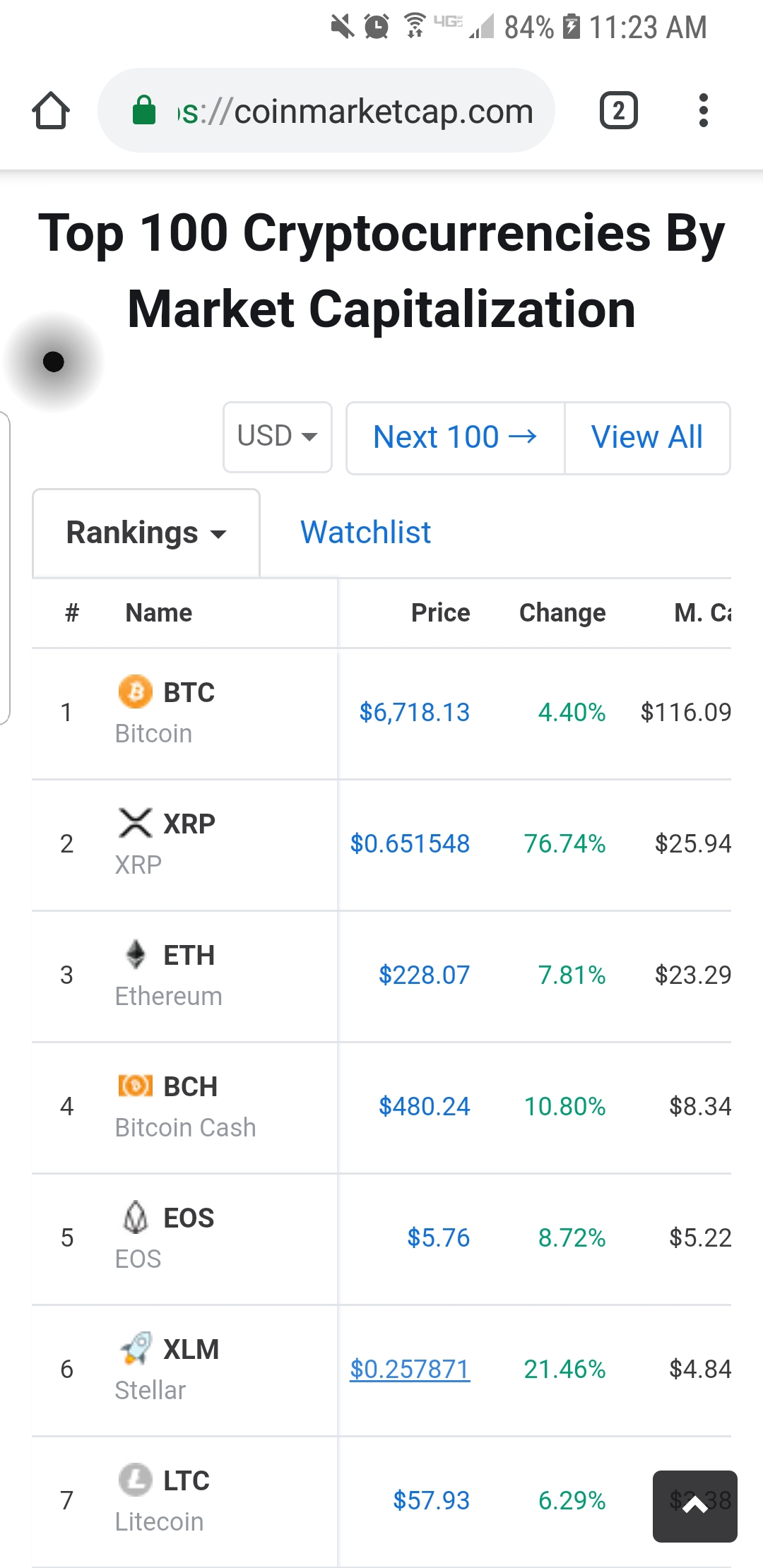The width and height of the screenshot is (763, 1568).
Task: Open the USD currency dropdown
Action: [277, 436]
